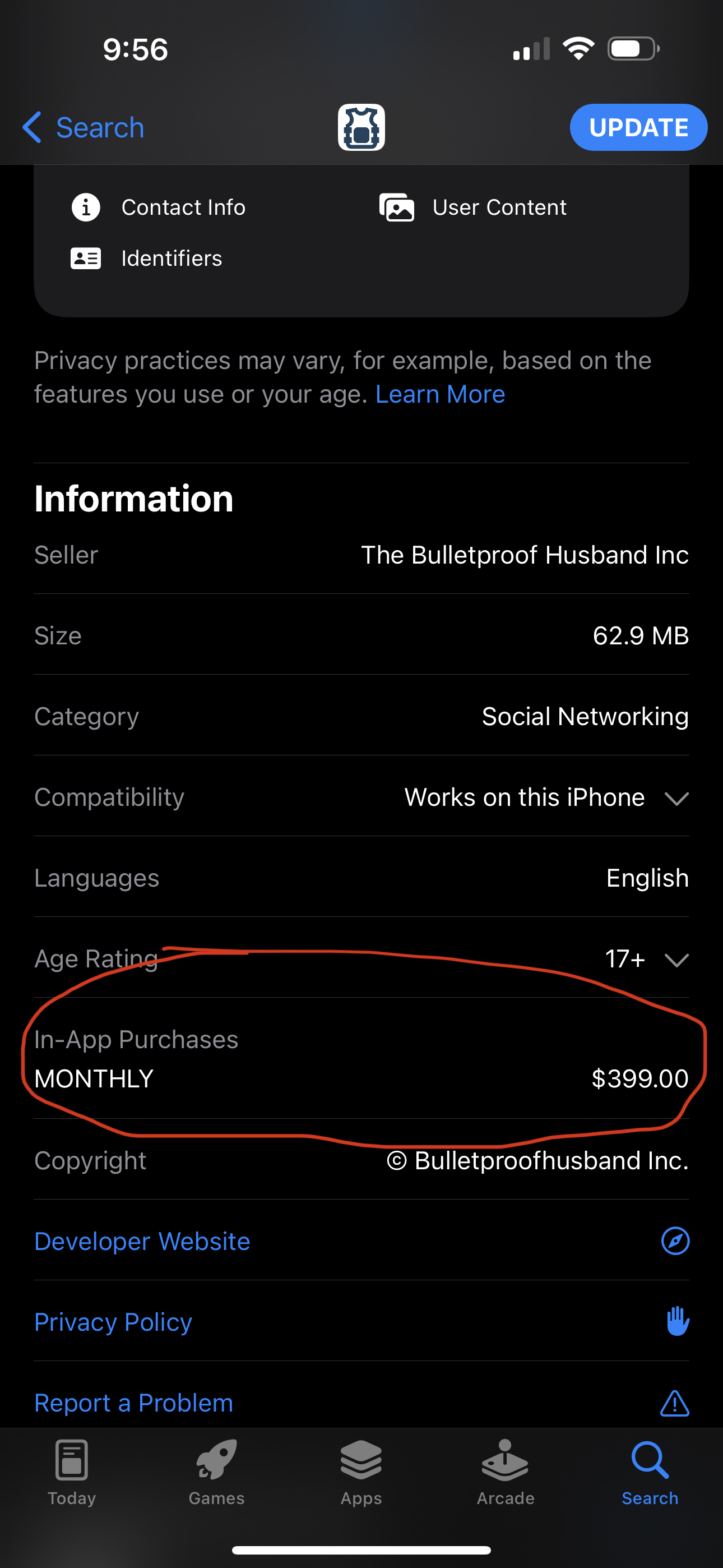Switch to the Today tab
Screen dimensions: 723x1568
tap(72, 1470)
